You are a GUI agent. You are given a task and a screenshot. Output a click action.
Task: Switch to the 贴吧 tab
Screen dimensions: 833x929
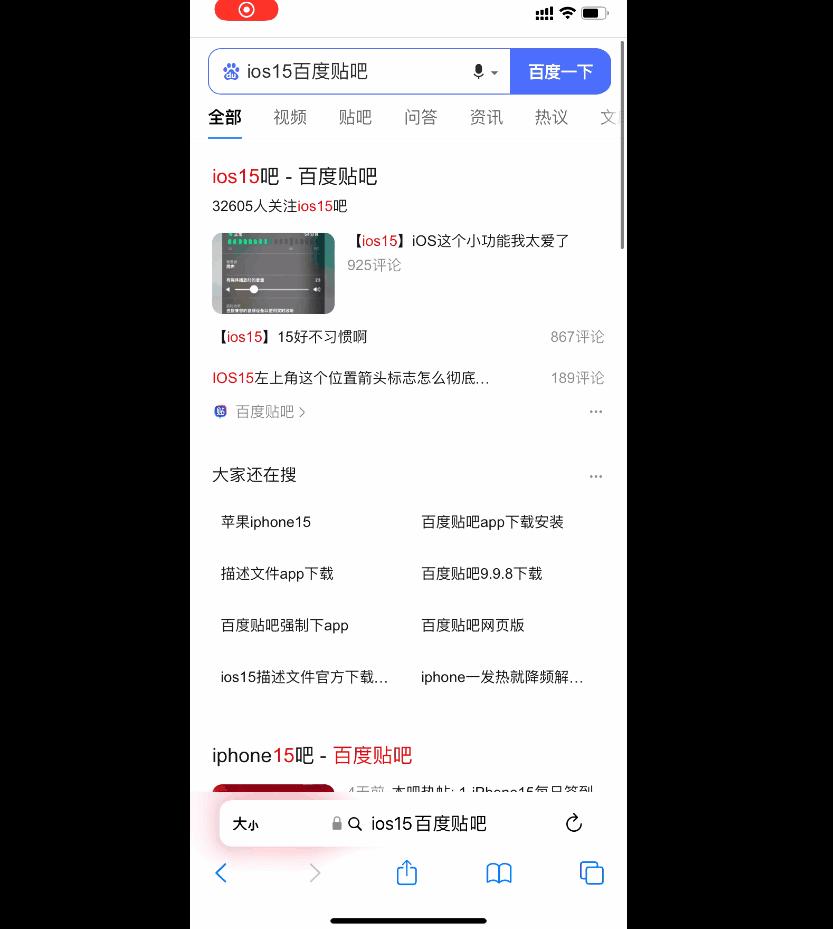pyautogui.click(x=355, y=117)
